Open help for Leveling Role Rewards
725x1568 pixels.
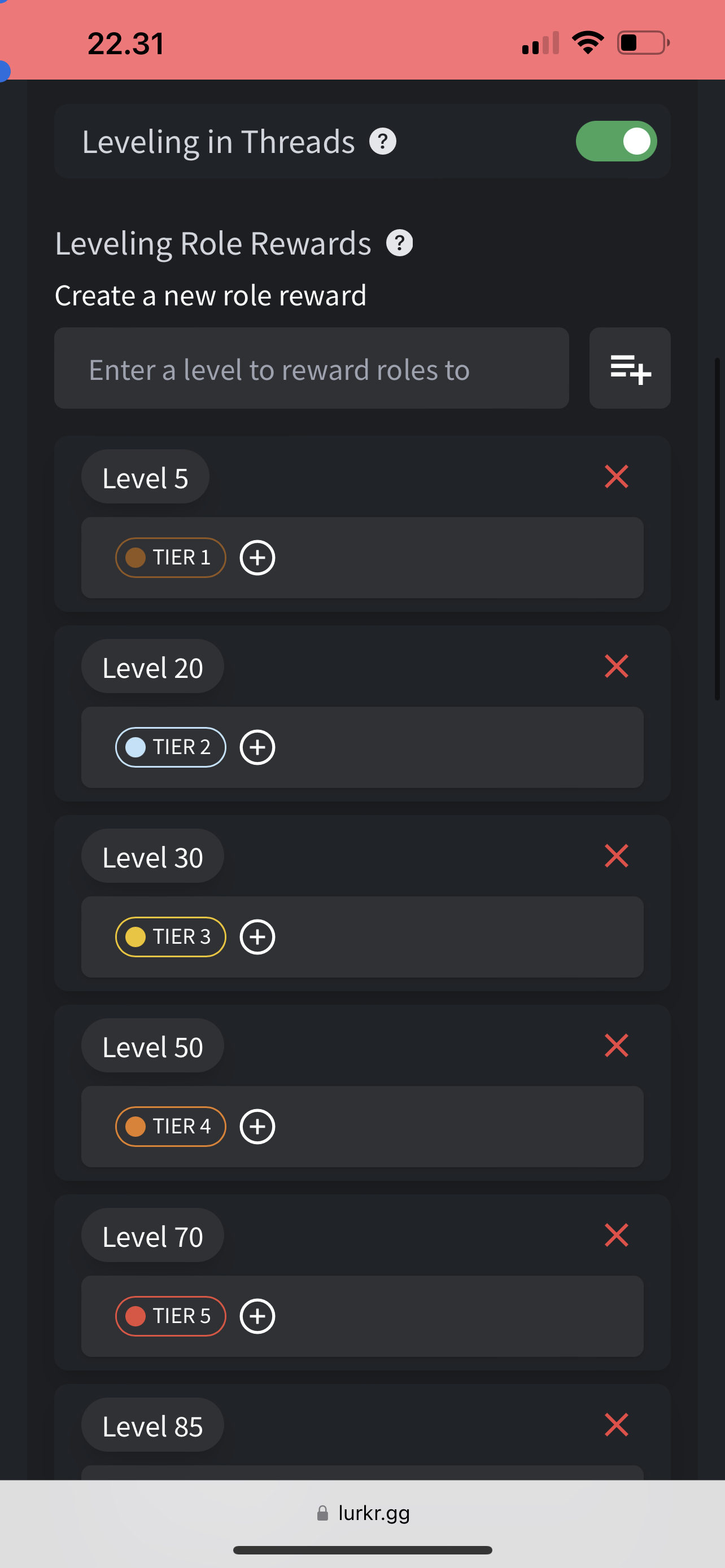tap(399, 243)
